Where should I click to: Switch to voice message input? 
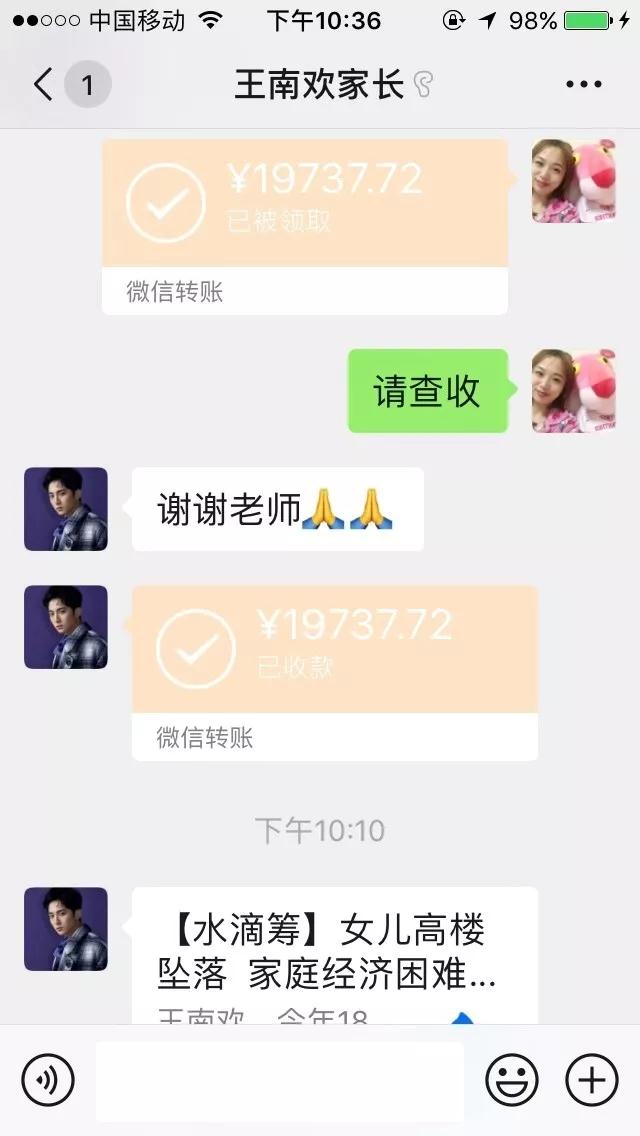pyautogui.click(x=48, y=1081)
